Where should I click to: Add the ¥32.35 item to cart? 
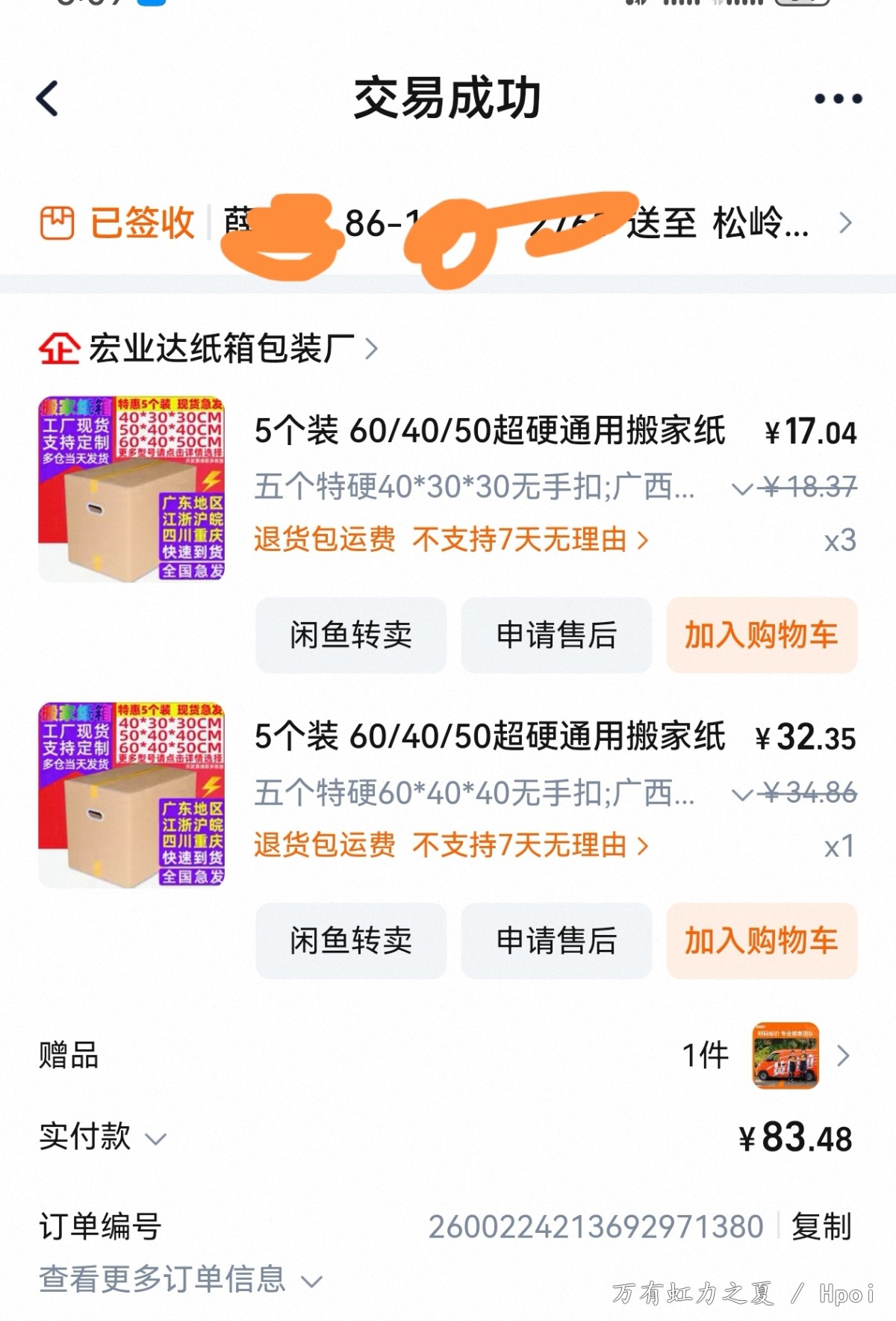click(762, 941)
